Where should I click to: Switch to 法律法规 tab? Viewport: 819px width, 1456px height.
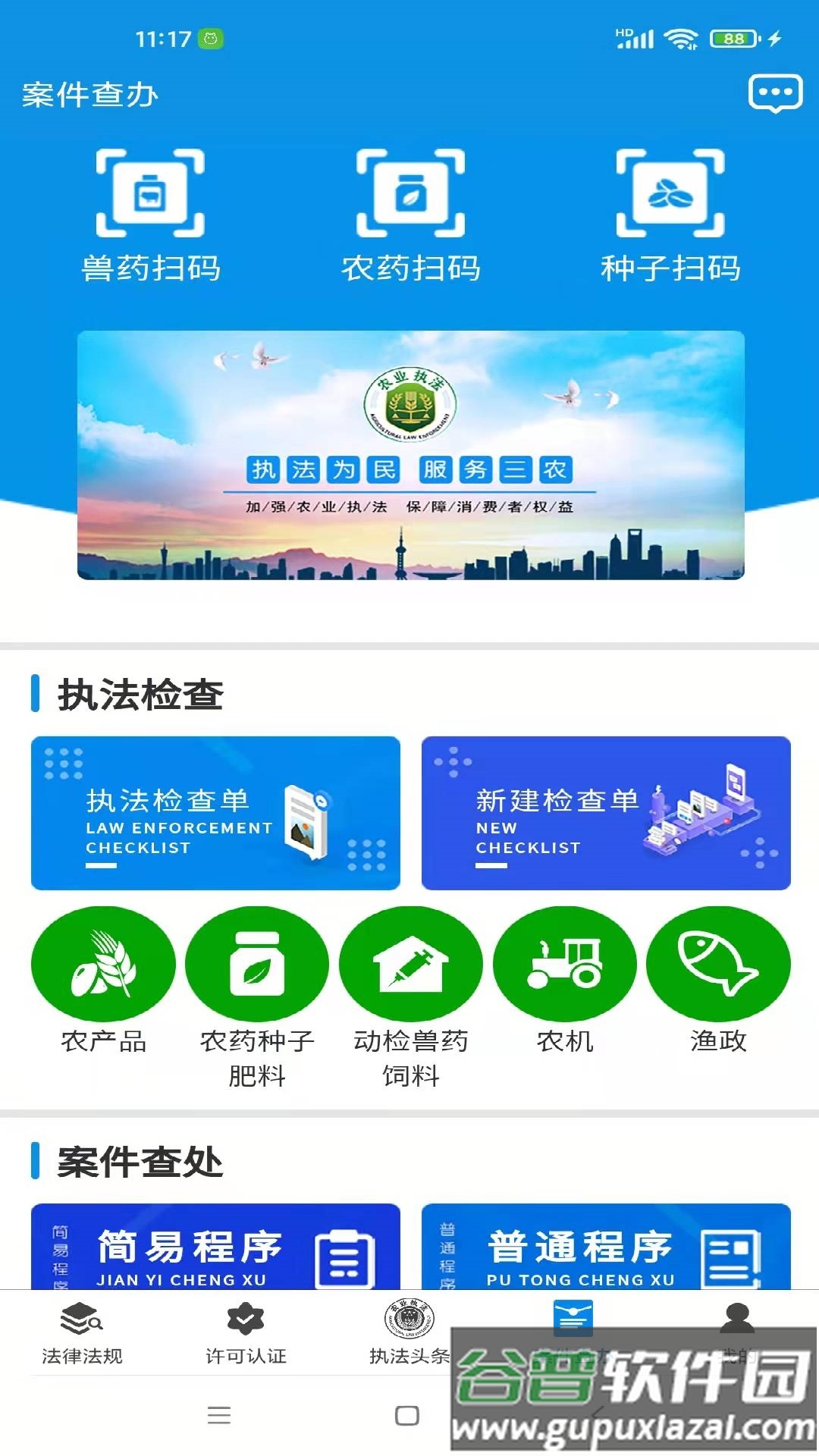coord(82,1333)
